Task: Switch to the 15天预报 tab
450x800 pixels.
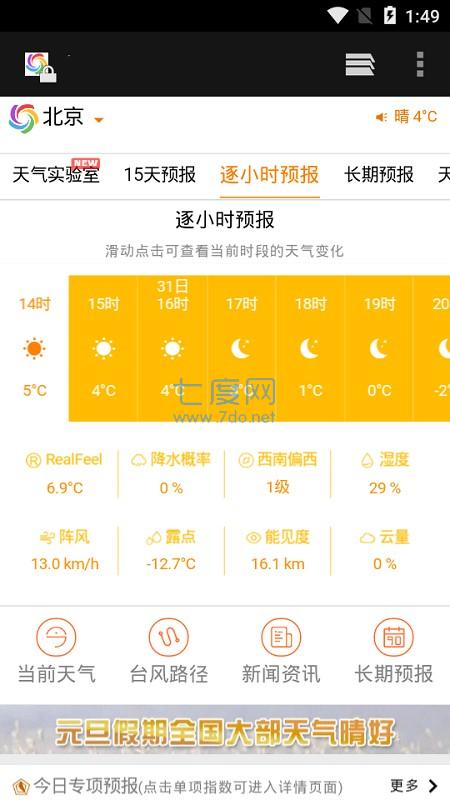Action: [160, 174]
